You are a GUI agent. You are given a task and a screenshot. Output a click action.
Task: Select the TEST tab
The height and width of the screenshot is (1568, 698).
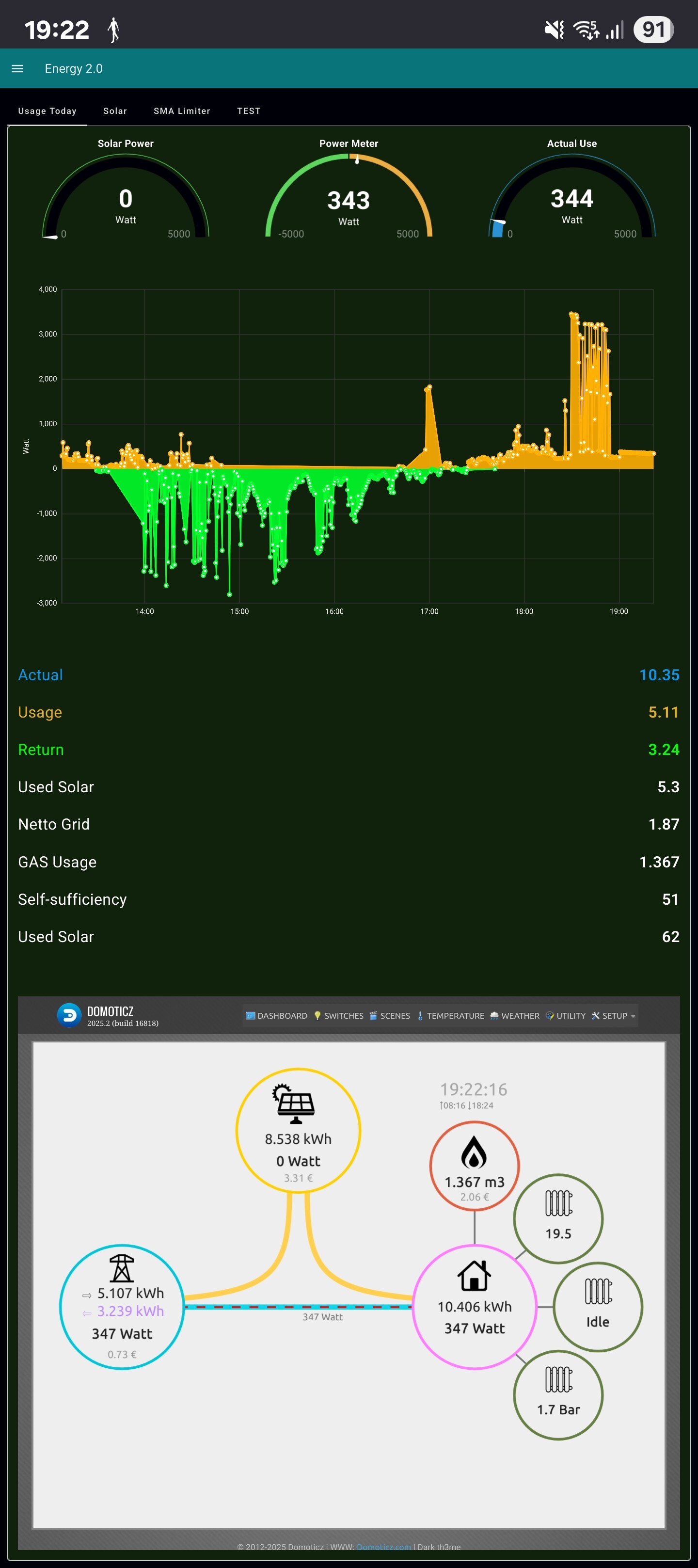(248, 111)
